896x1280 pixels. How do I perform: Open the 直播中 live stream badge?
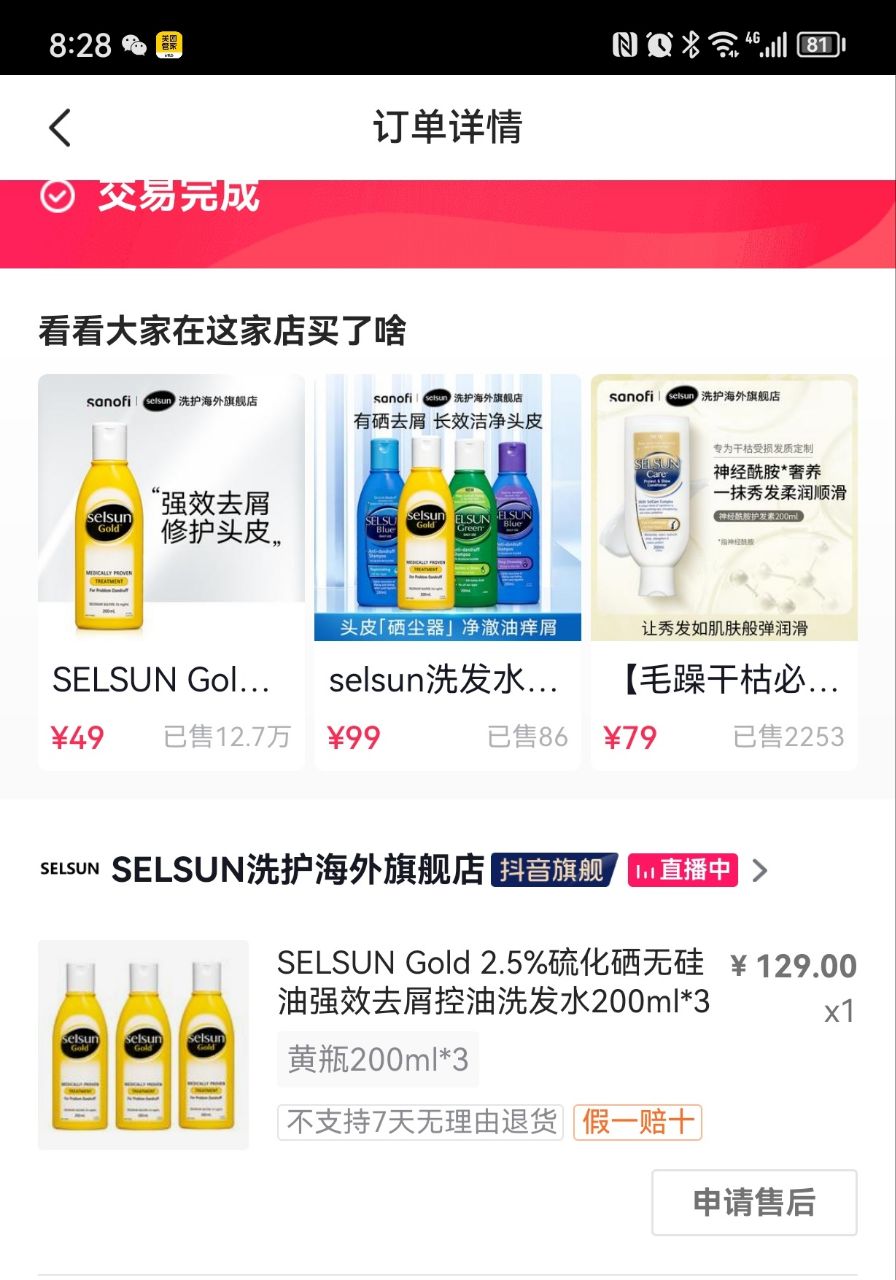pos(683,870)
